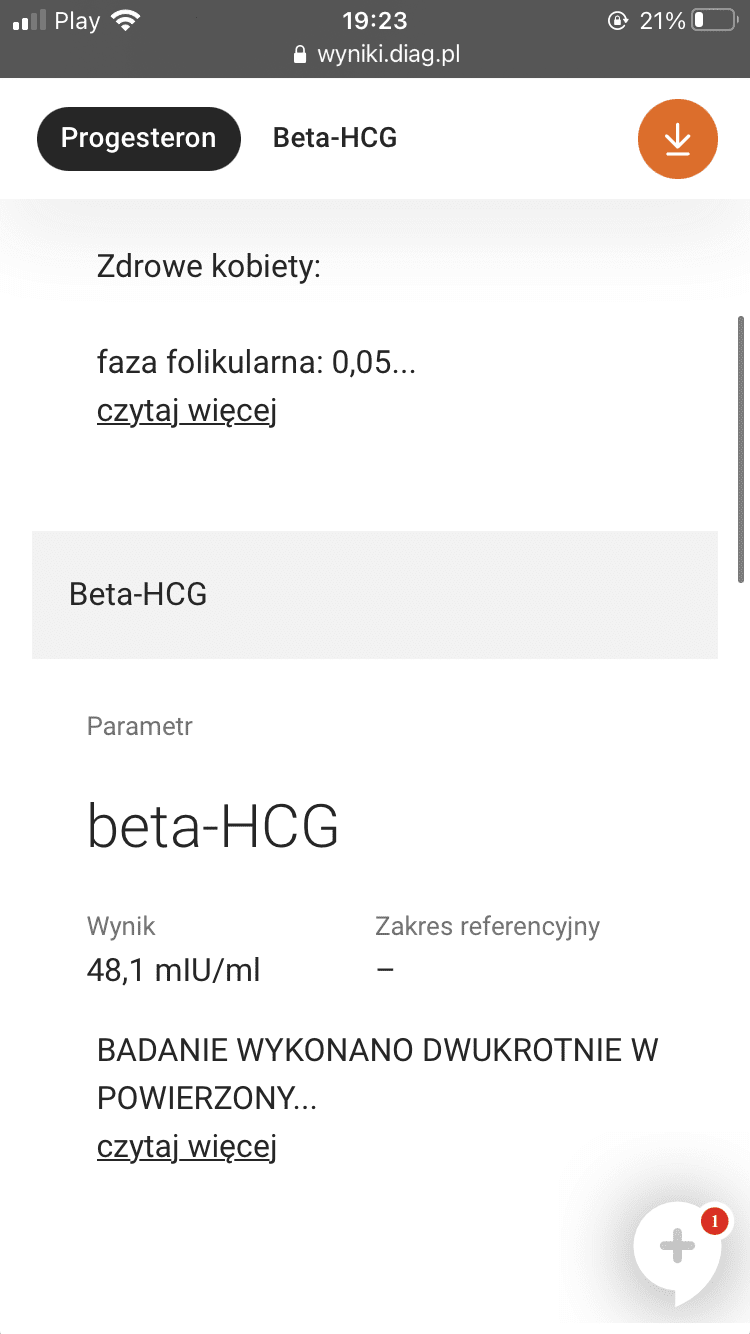Open the chat bubble with plus sign
Image resolution: width=750 pixels, height=1334 pixels.
click(677, 1249)
